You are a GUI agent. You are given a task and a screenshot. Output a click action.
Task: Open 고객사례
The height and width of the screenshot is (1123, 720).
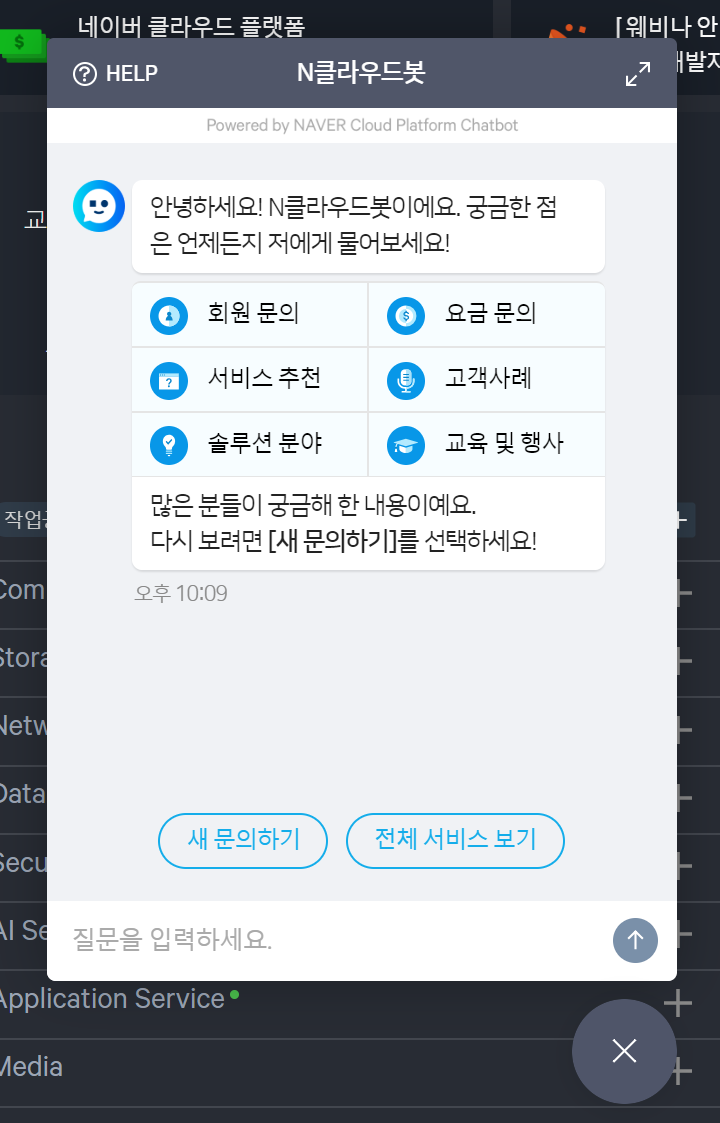pyautogui.click(x=487, y=380)
